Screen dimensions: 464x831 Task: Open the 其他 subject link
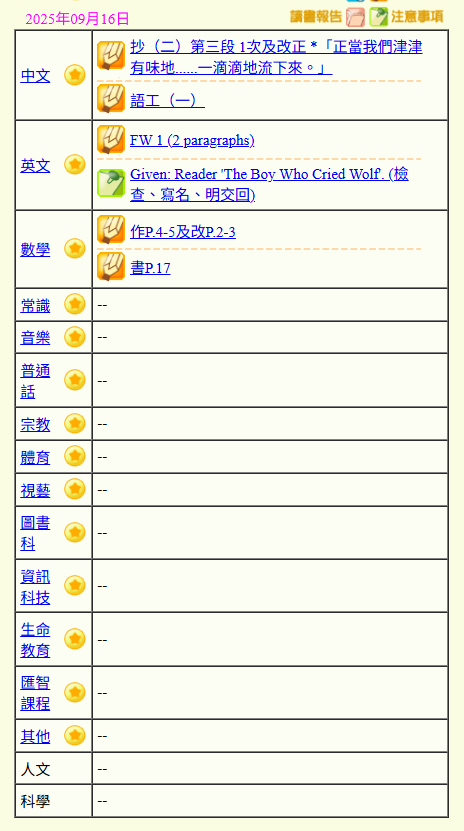tap(35, 736)
